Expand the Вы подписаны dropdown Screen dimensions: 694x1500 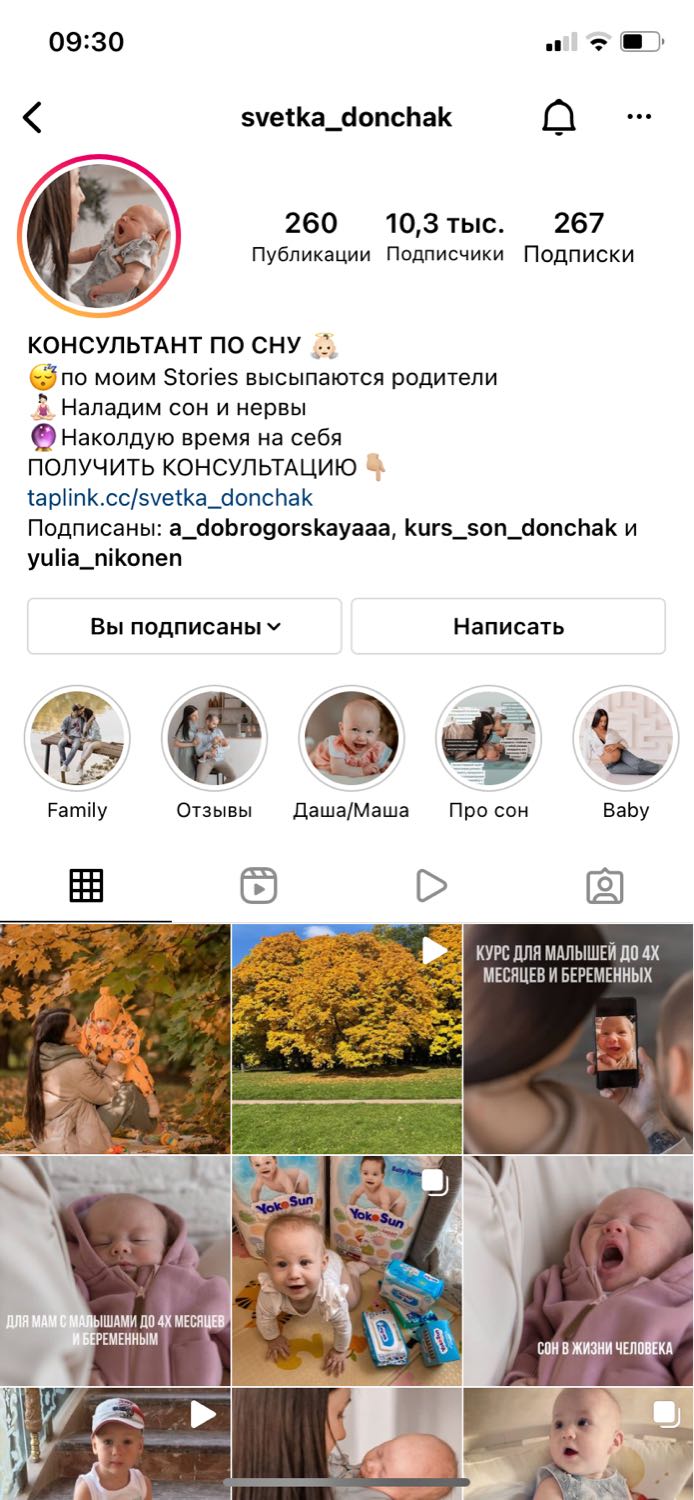coord(185,626)
